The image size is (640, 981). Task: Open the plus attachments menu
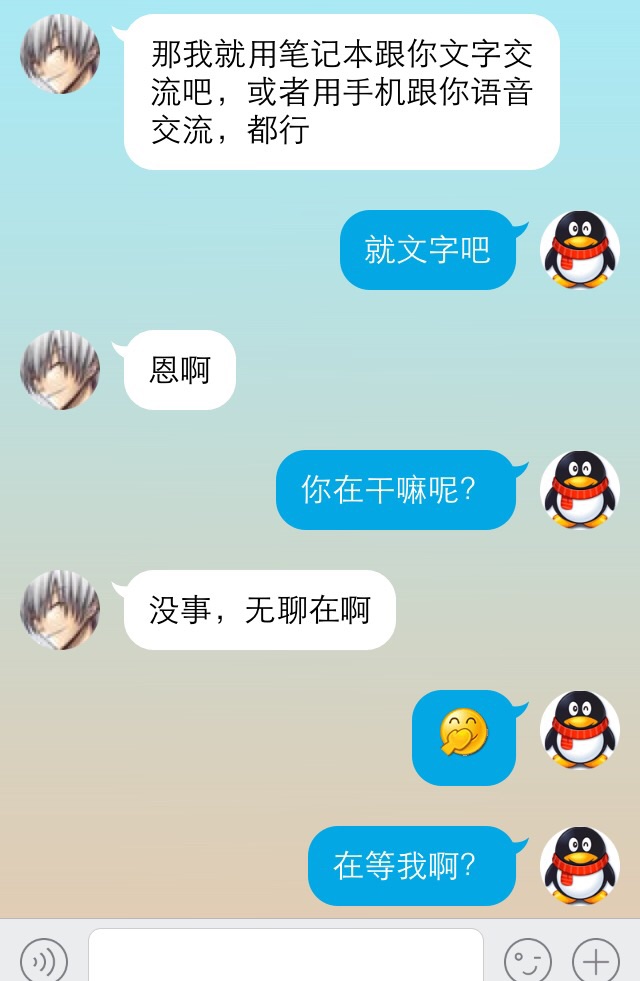596,961
